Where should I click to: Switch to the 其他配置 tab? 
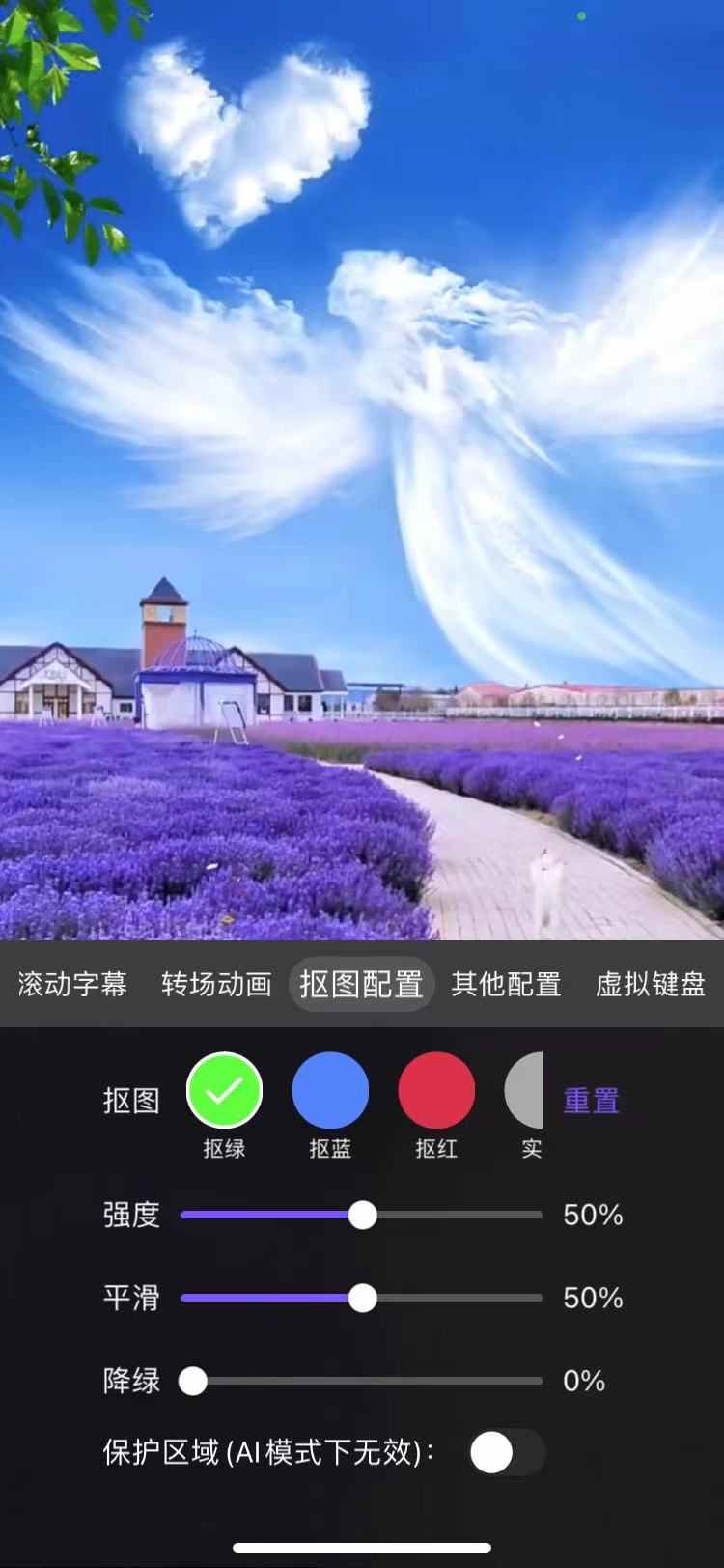point(506,985)
